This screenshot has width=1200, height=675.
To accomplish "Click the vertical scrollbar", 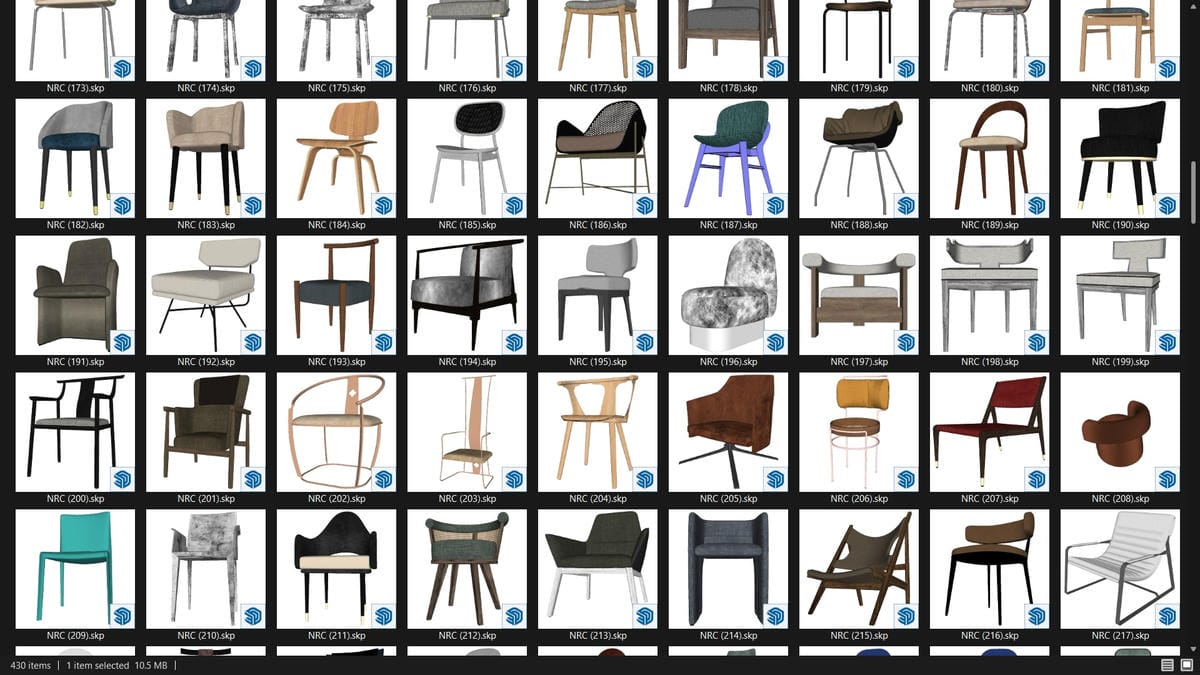I will 1195,190.
